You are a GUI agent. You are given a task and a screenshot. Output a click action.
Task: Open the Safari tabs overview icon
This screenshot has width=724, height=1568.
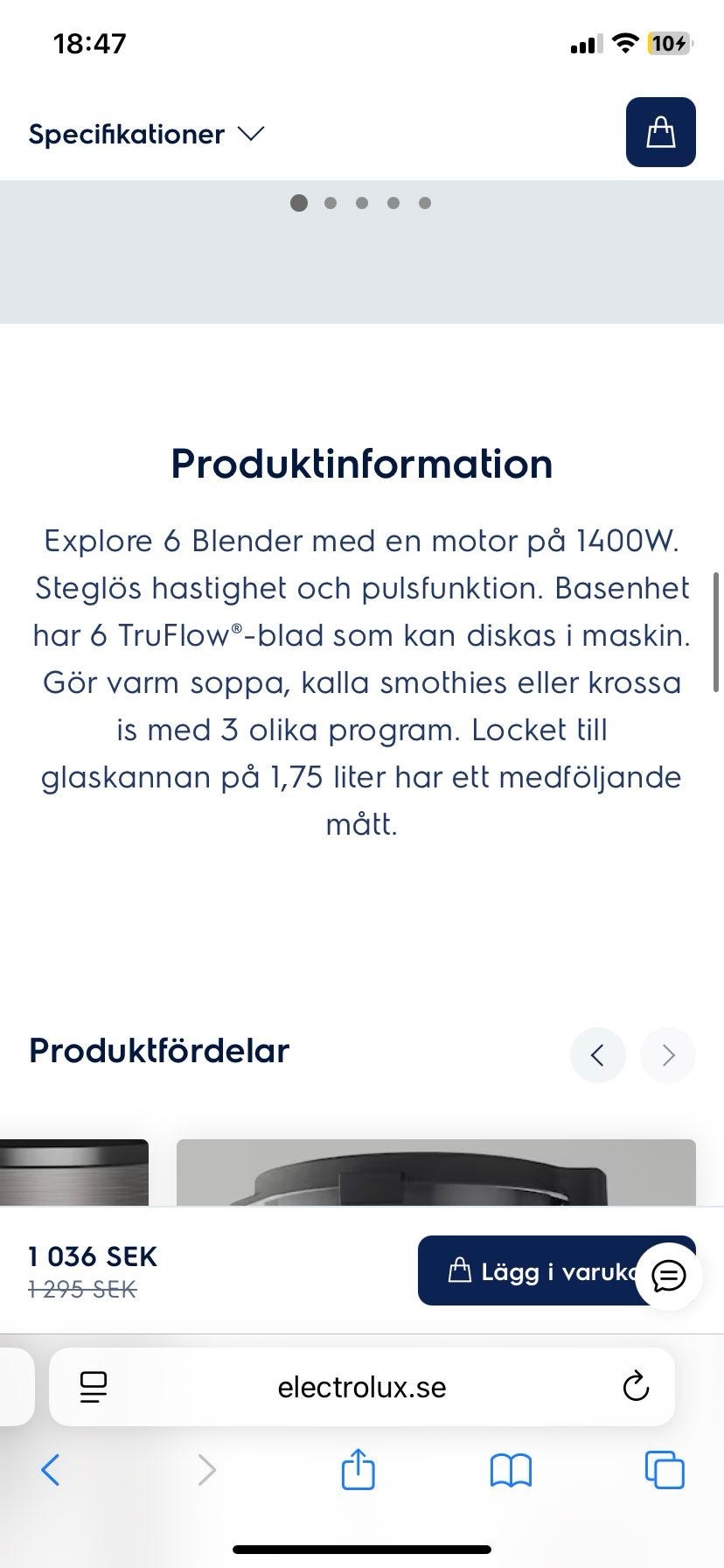(x=665, y=1470)
